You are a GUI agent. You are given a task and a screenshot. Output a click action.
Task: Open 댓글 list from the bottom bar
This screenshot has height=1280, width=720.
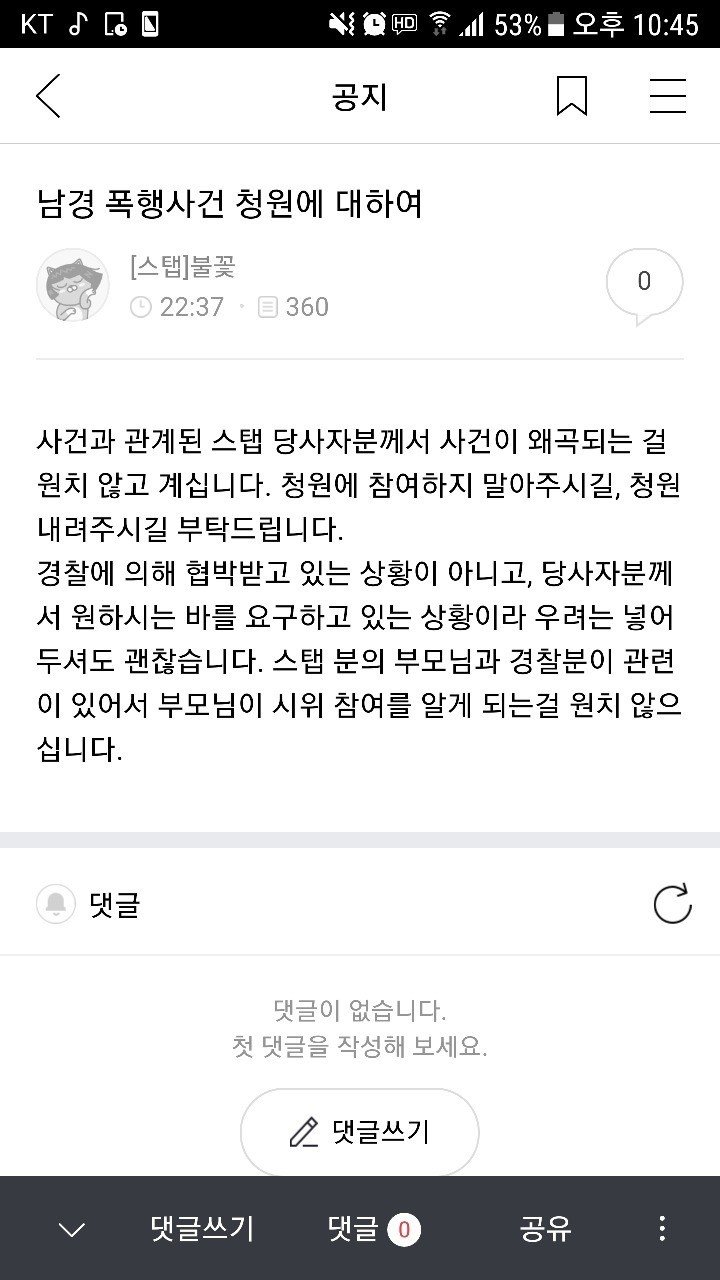pos(374,1229)
